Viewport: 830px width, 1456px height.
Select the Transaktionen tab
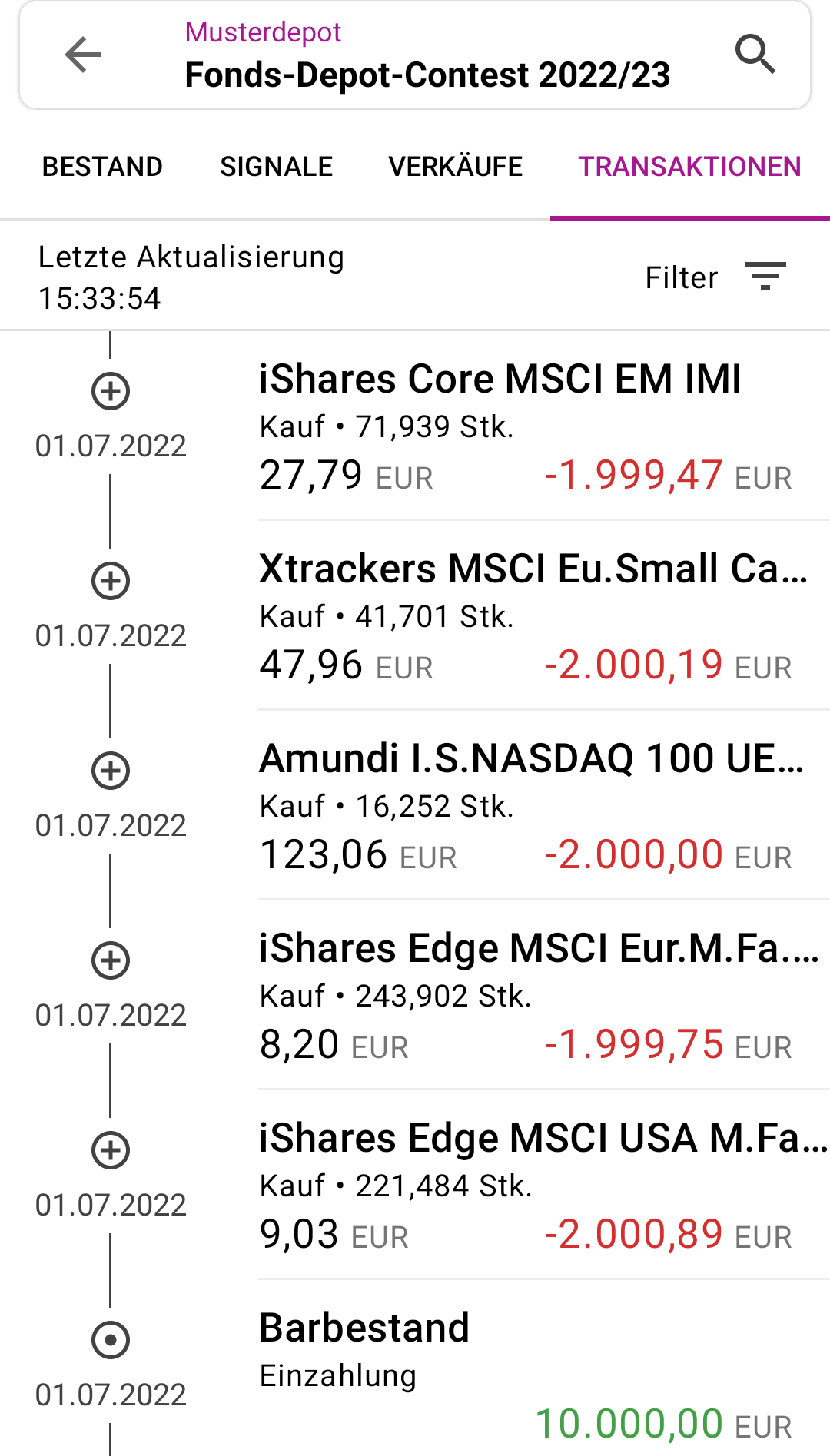689,167
